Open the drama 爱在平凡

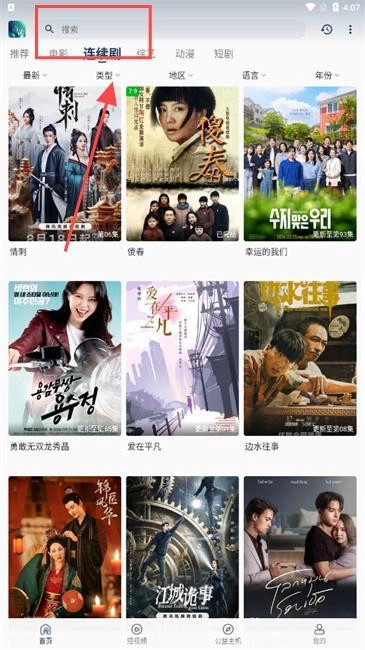pyautogui.click(x=182, y=359)
